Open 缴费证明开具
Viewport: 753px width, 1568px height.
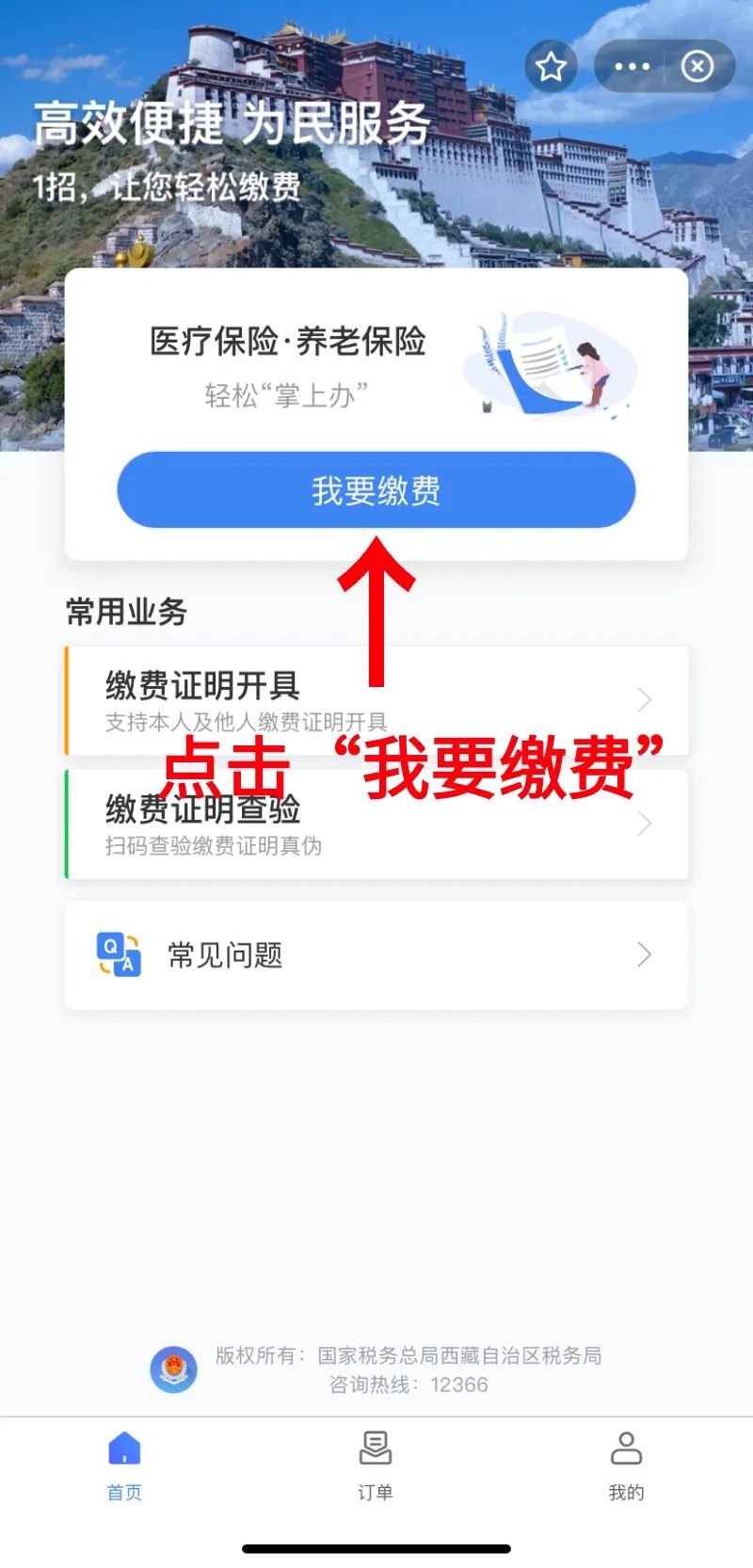[376, 700]
